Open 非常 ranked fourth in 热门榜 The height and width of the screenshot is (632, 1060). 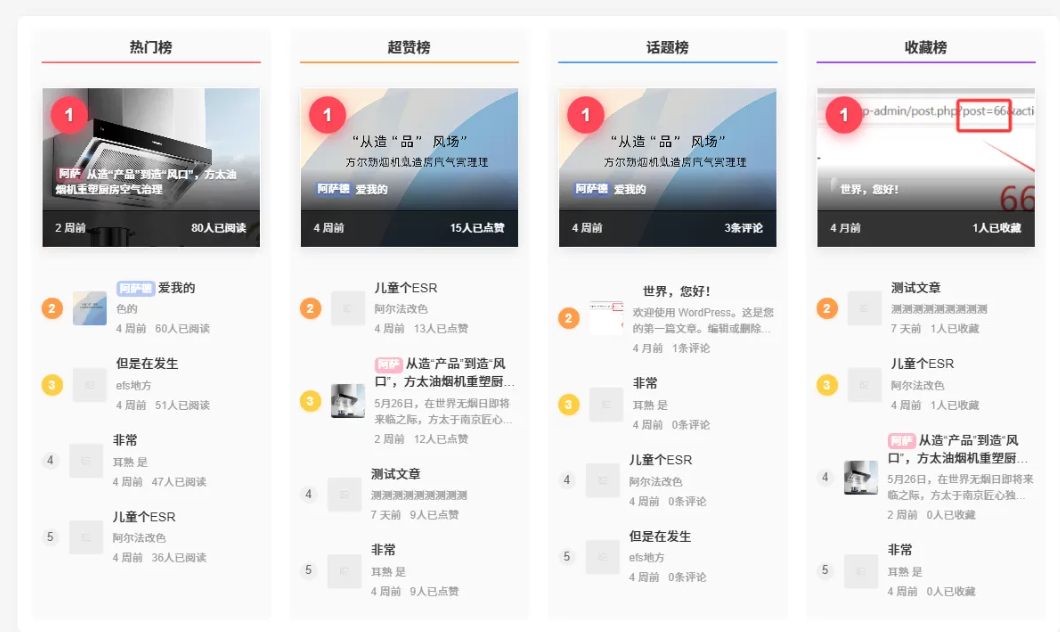pos(125,440)
